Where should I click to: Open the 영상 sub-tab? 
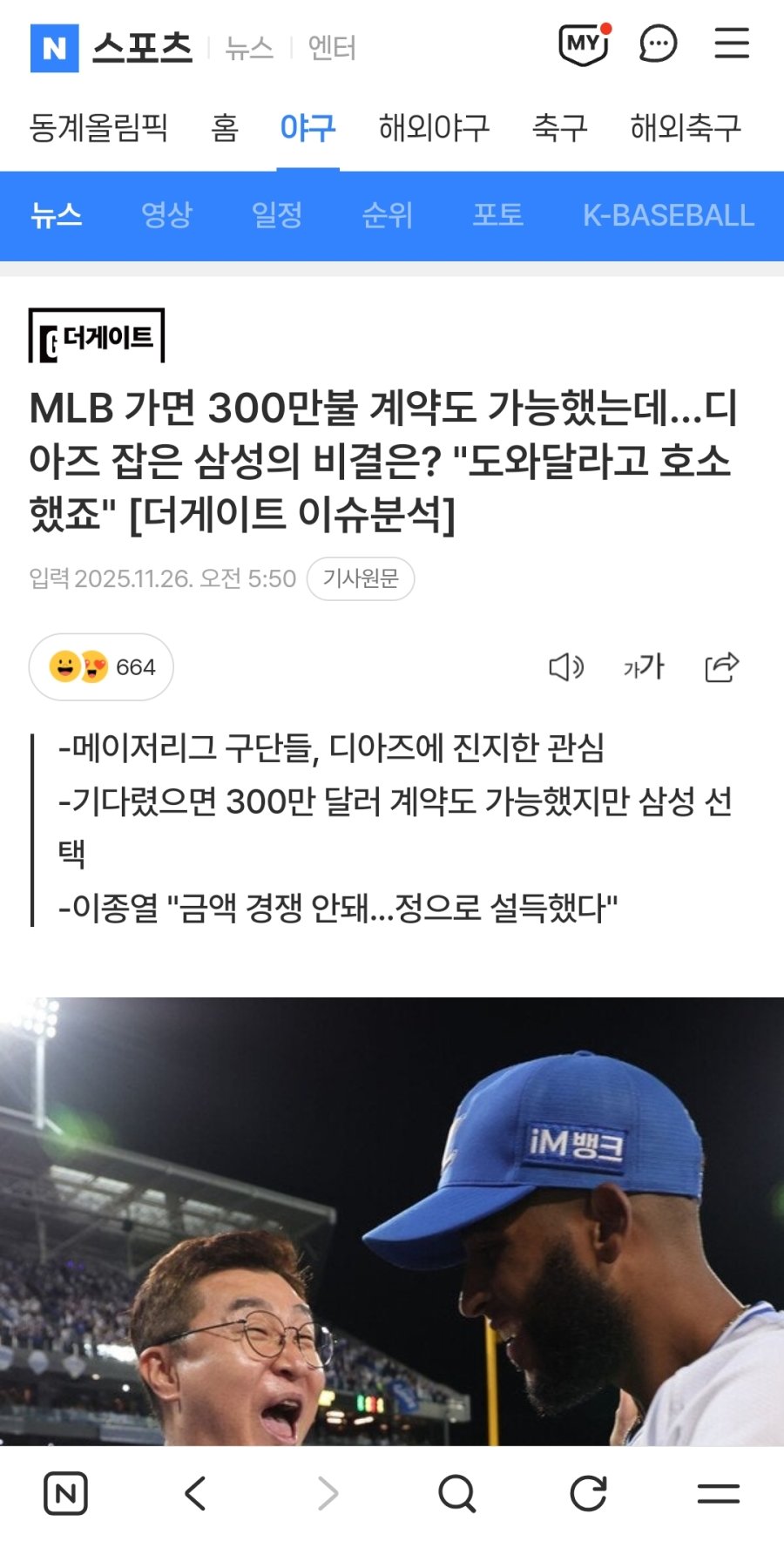(x=166, y=215)
